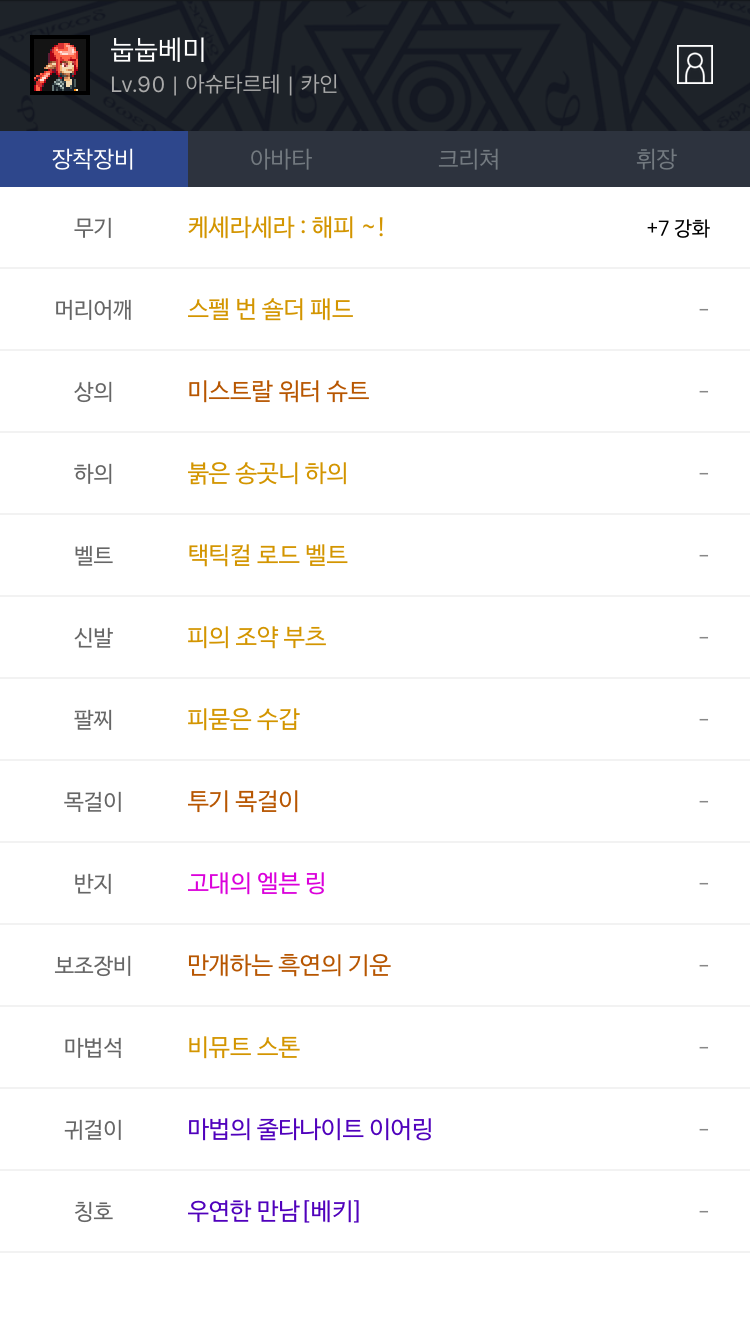This screenshot has width=750, height=1334.
Task: Open 택틱컬 로드 벨트 item
Action: [x=267, y=556]
